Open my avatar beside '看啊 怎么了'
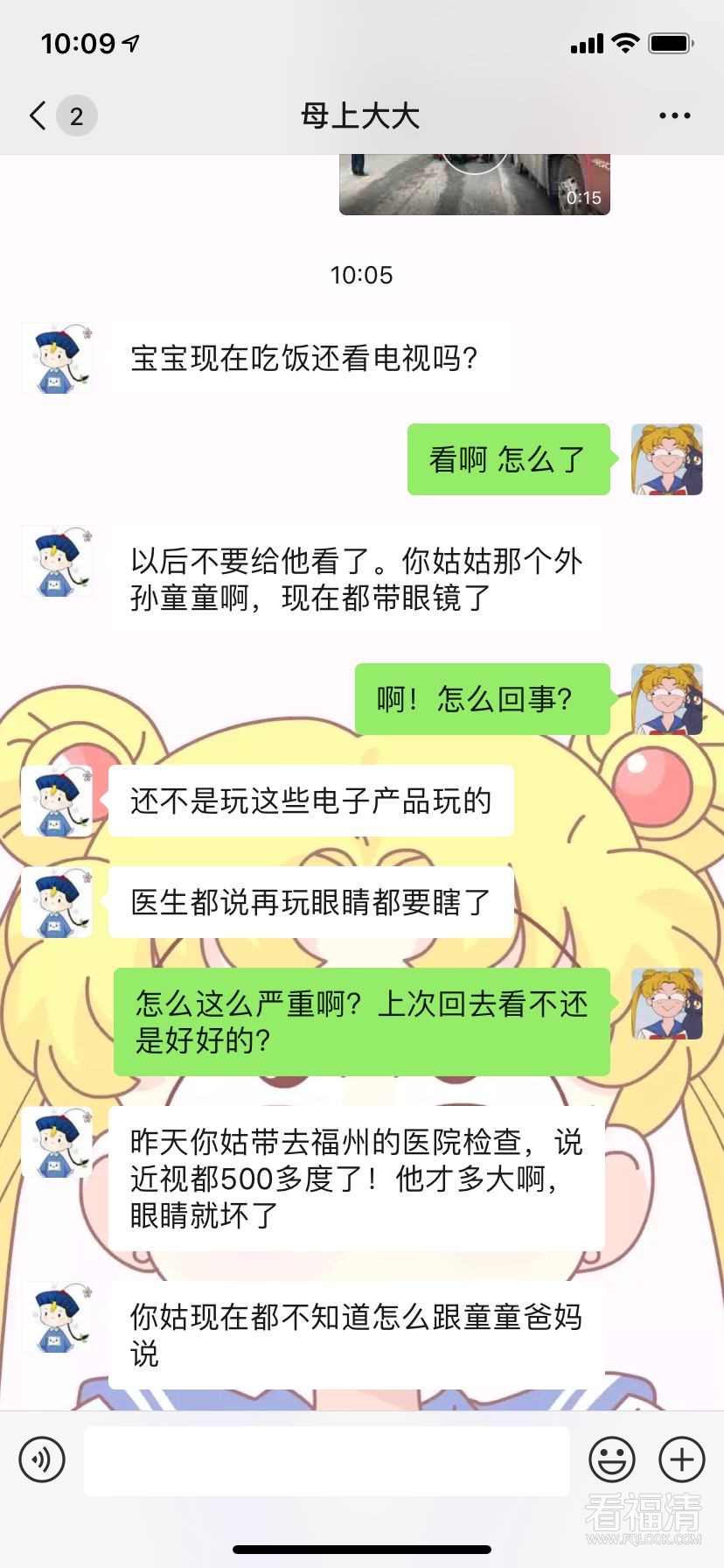 pyautogui.click(x=667, y=459)
